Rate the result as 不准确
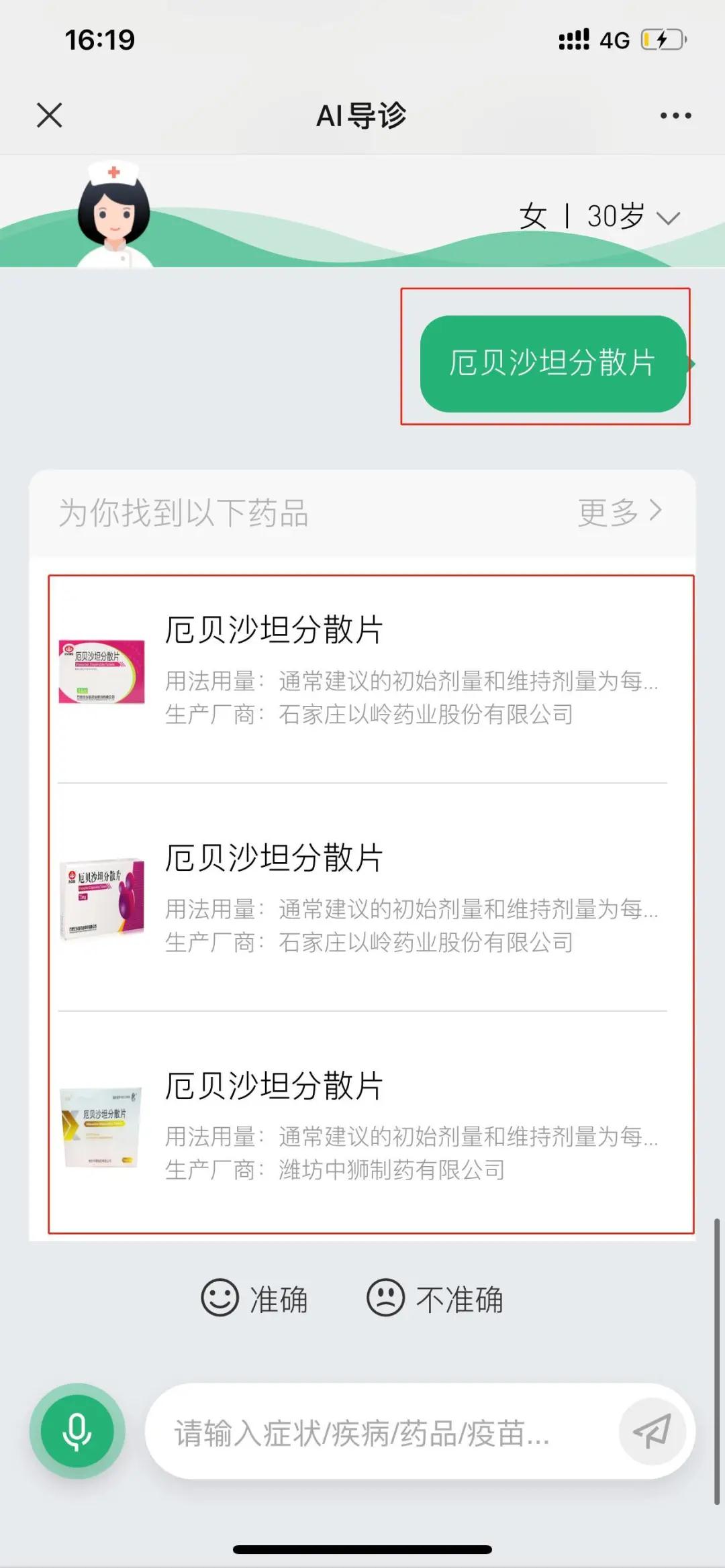This screenshot has width=725, height=1568. 435,1299
